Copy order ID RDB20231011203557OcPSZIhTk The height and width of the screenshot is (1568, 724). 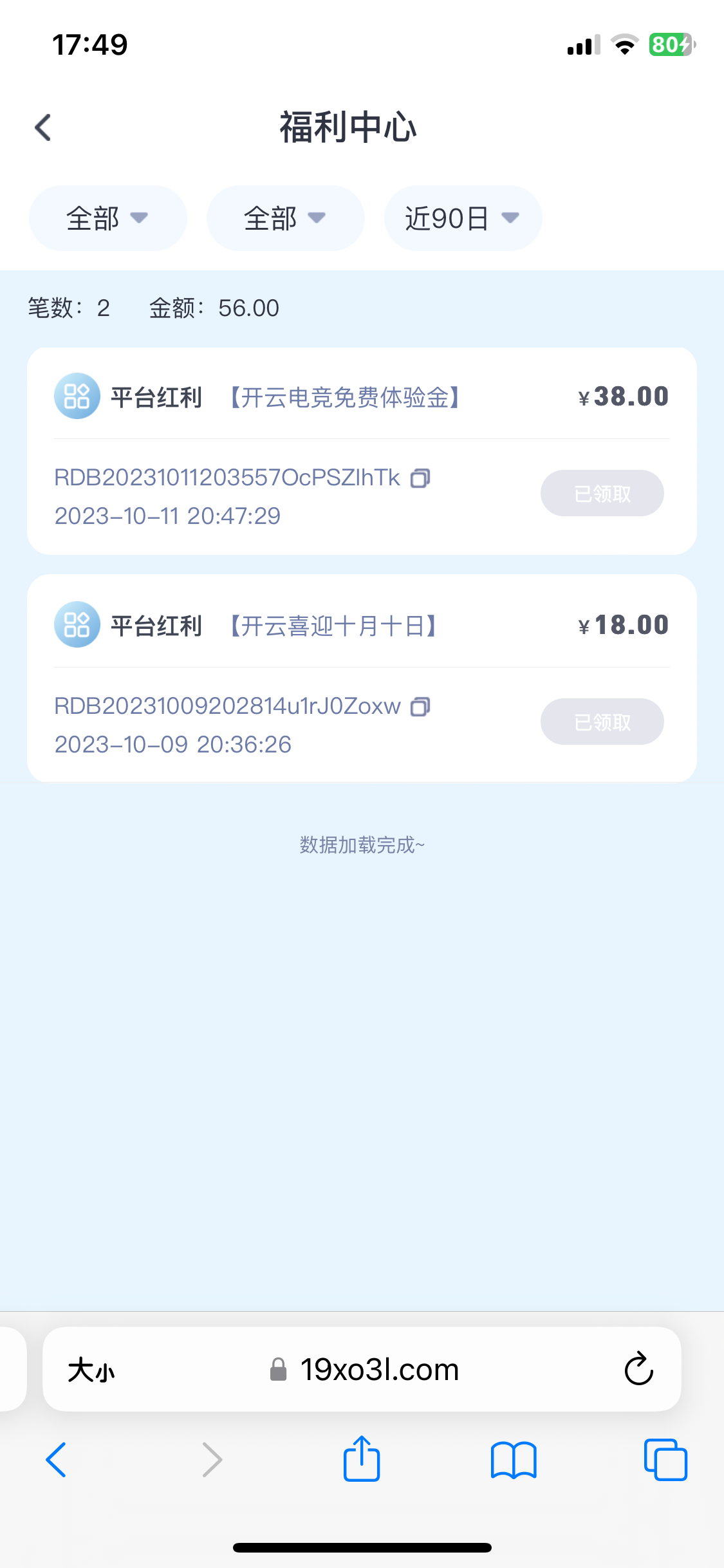(x=420, y=478)
